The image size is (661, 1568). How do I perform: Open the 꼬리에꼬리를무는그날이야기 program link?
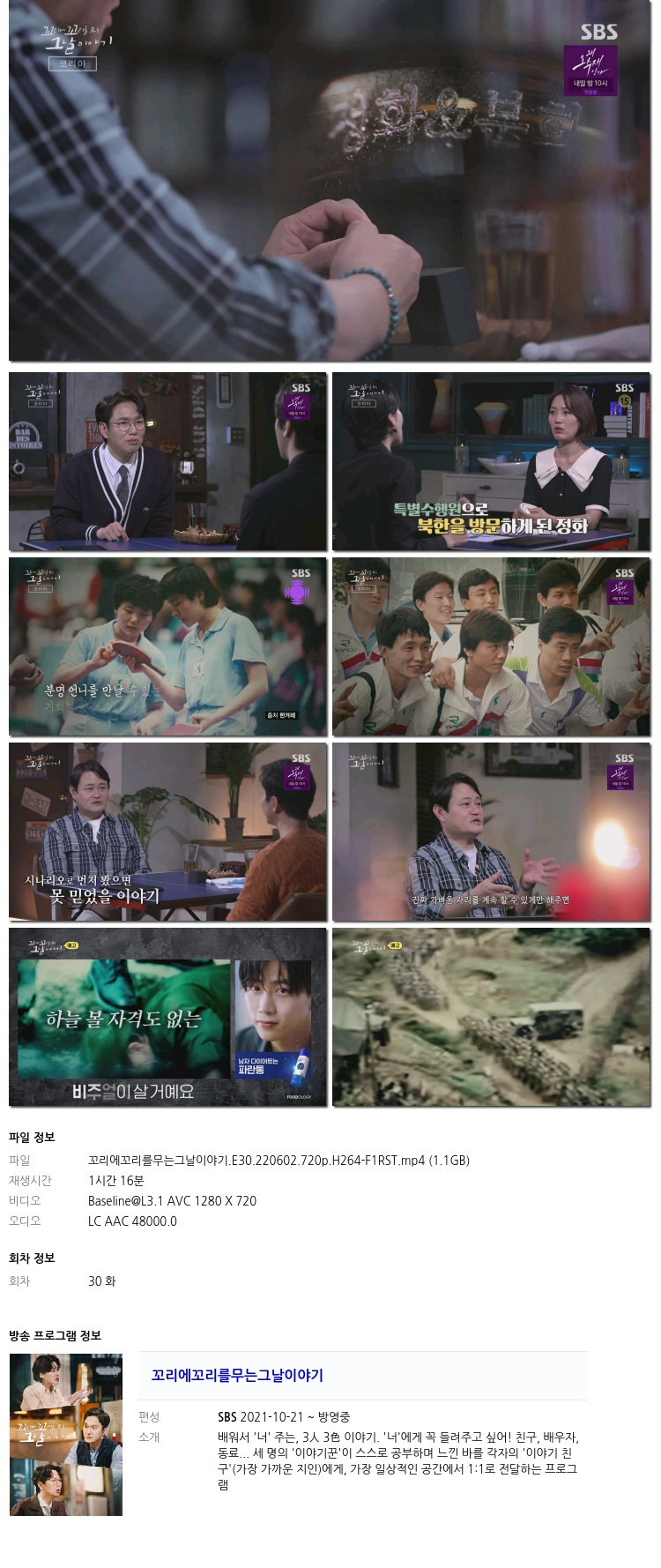click(237, 1375)
